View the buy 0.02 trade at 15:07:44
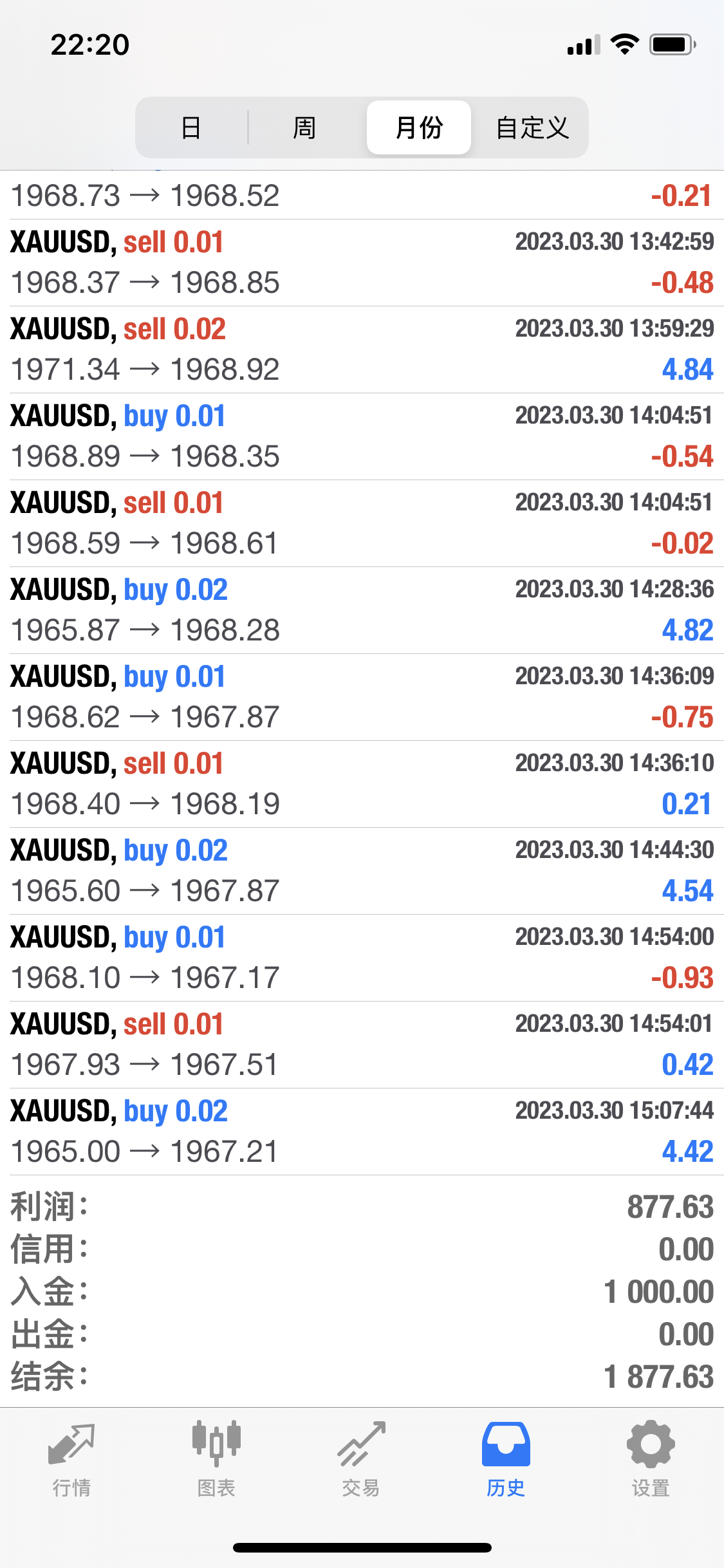The image size is (724, 1568). pyautogui.click(x=362, y=1132)
